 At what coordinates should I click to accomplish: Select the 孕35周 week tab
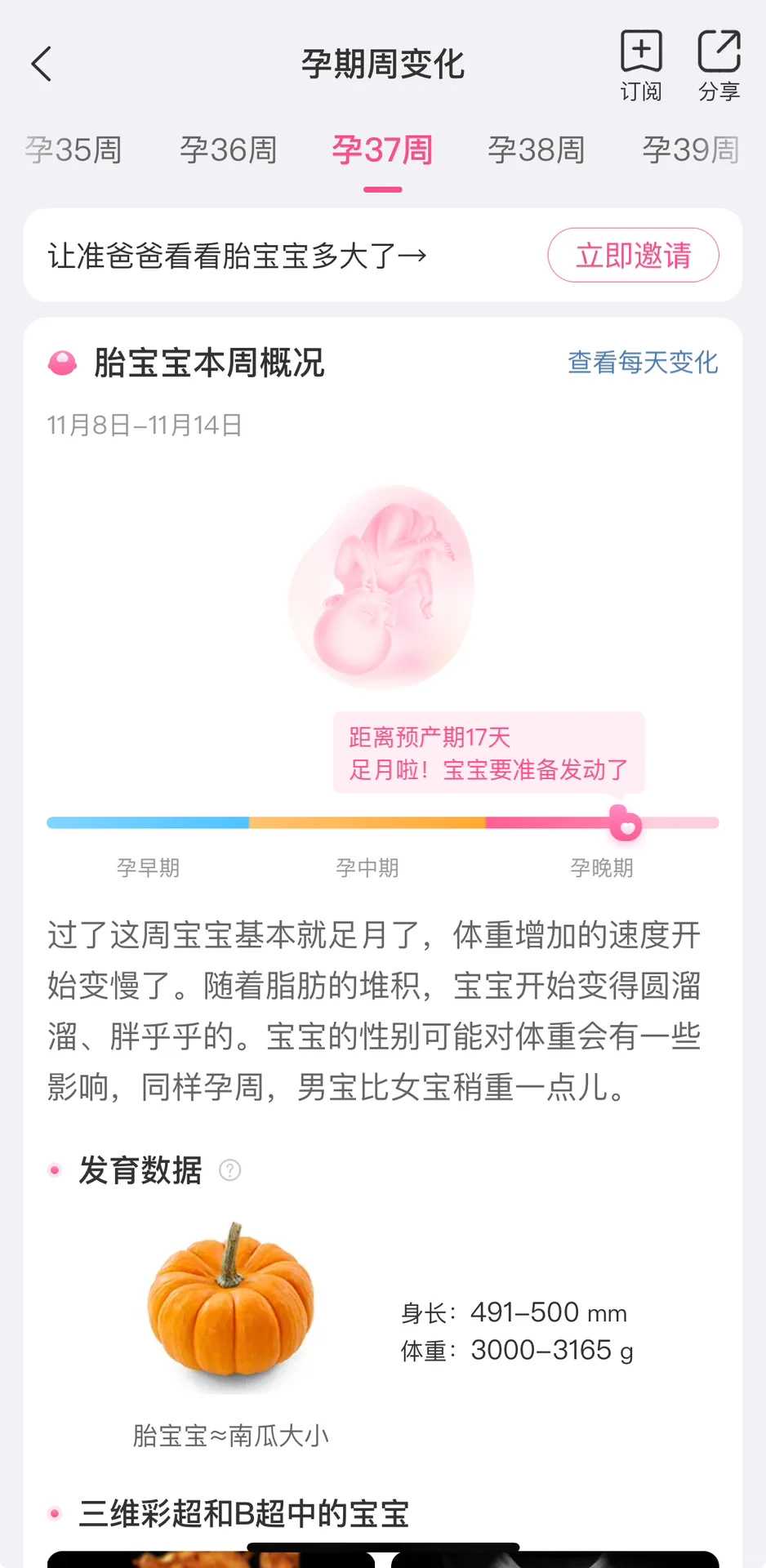[73, 150]
